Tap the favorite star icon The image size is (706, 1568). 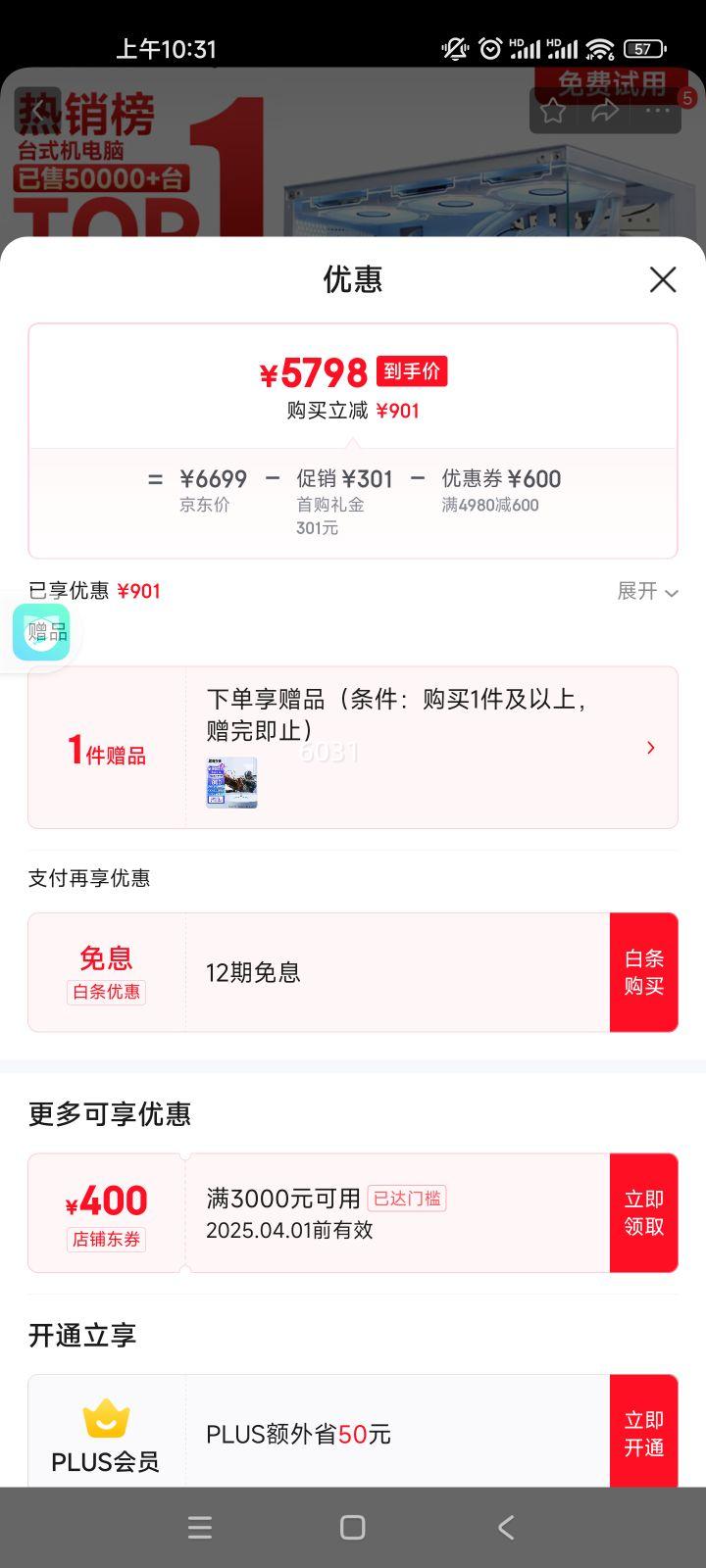tap(552, 111)
